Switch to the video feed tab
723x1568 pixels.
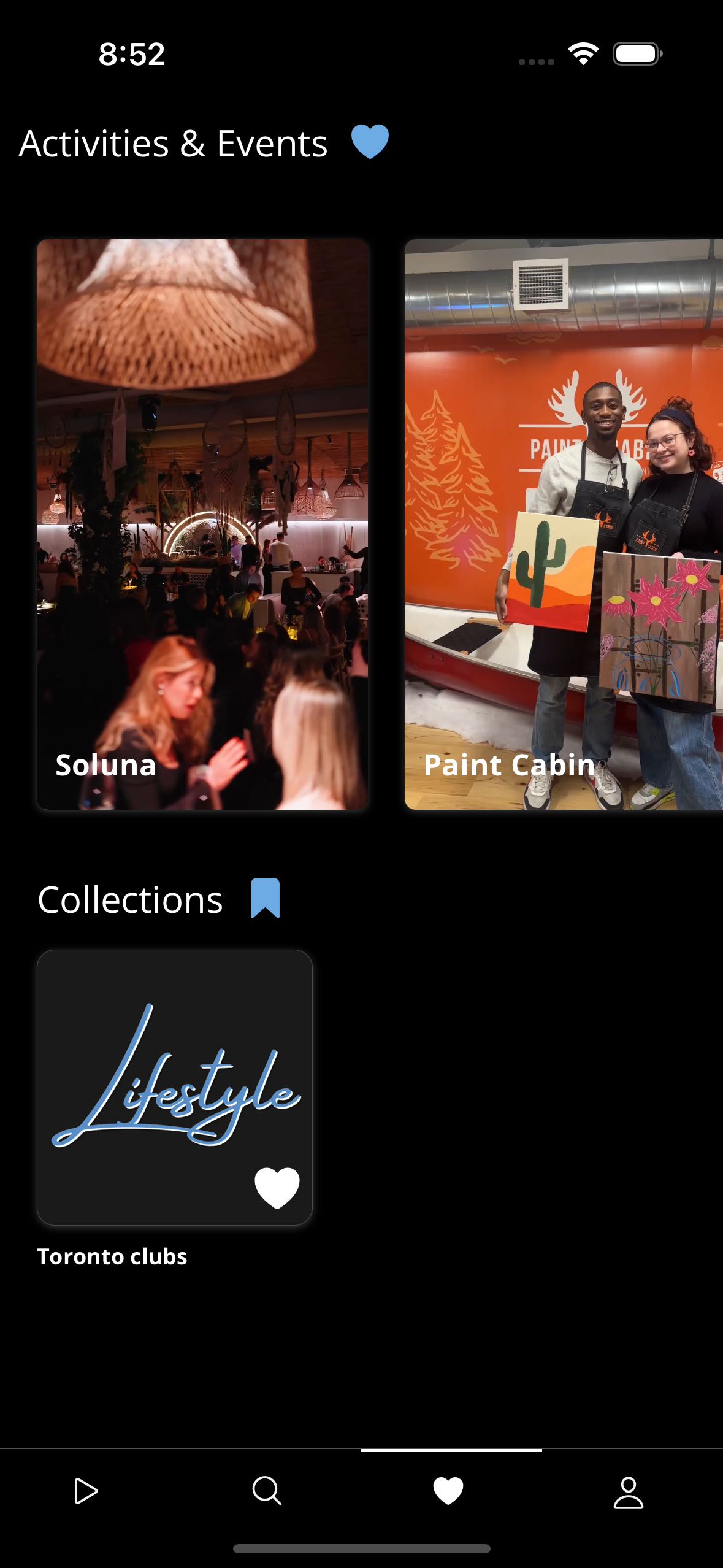[x=86, y=1491]
